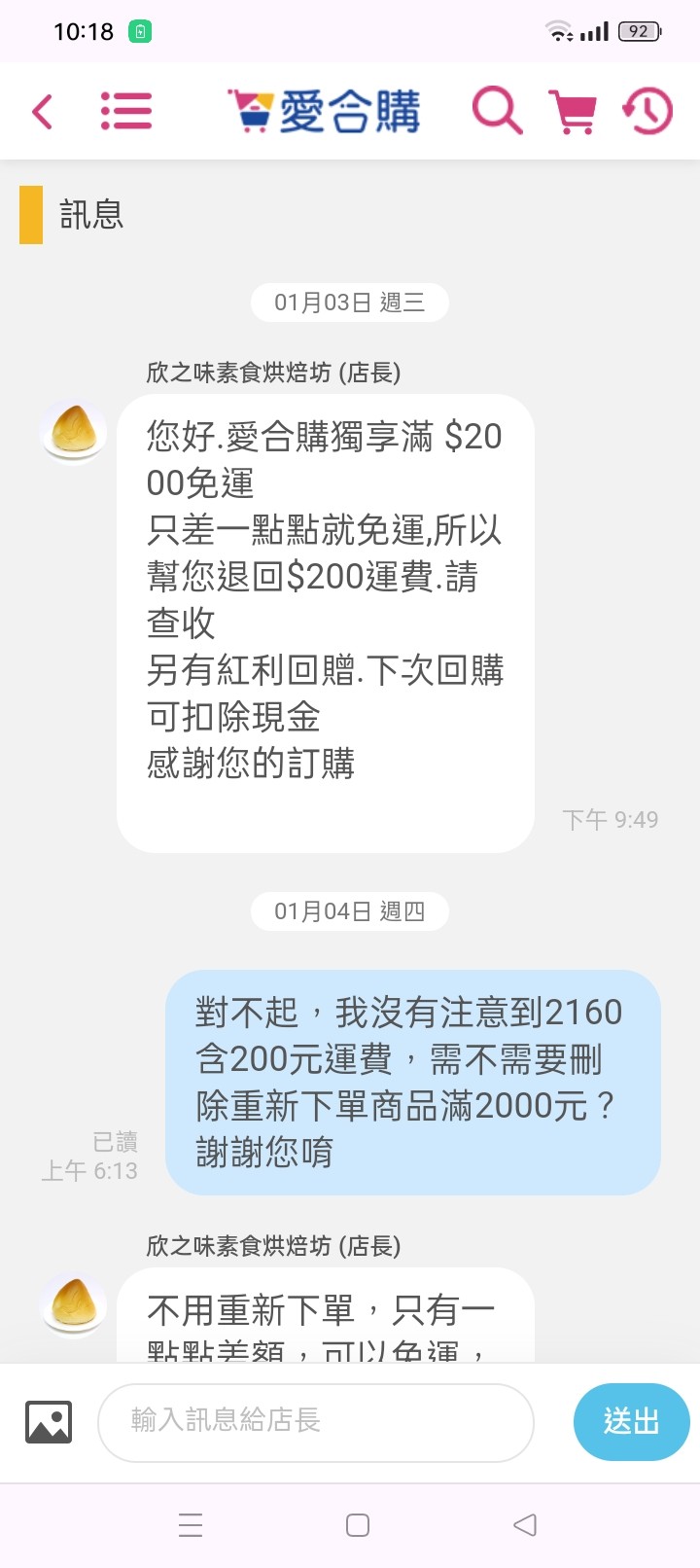The image size is (700, 1568).
Task: Open the list menu icon
Action: (126, 111)
